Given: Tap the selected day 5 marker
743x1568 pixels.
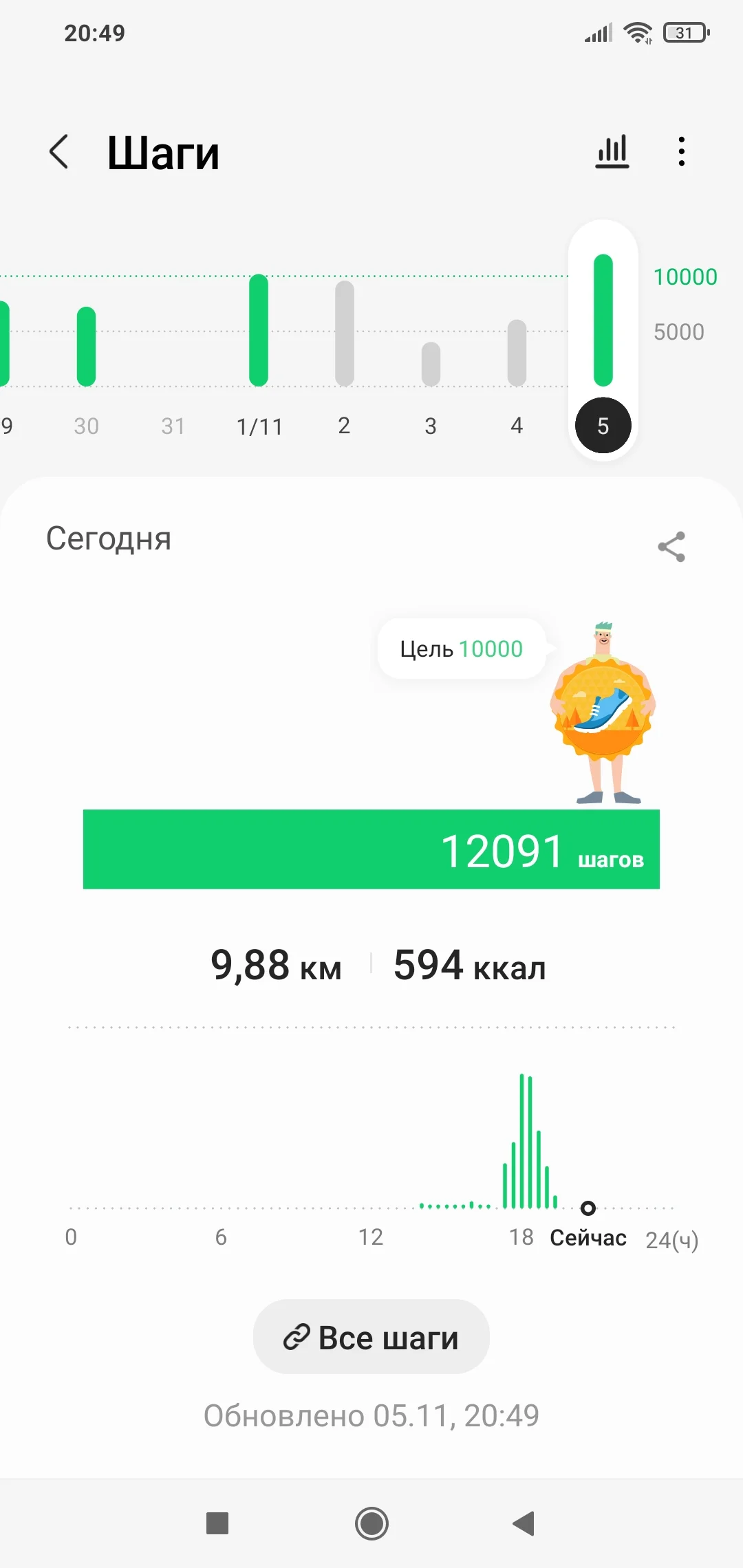Looking at the screenshot, I should [603, 426].
